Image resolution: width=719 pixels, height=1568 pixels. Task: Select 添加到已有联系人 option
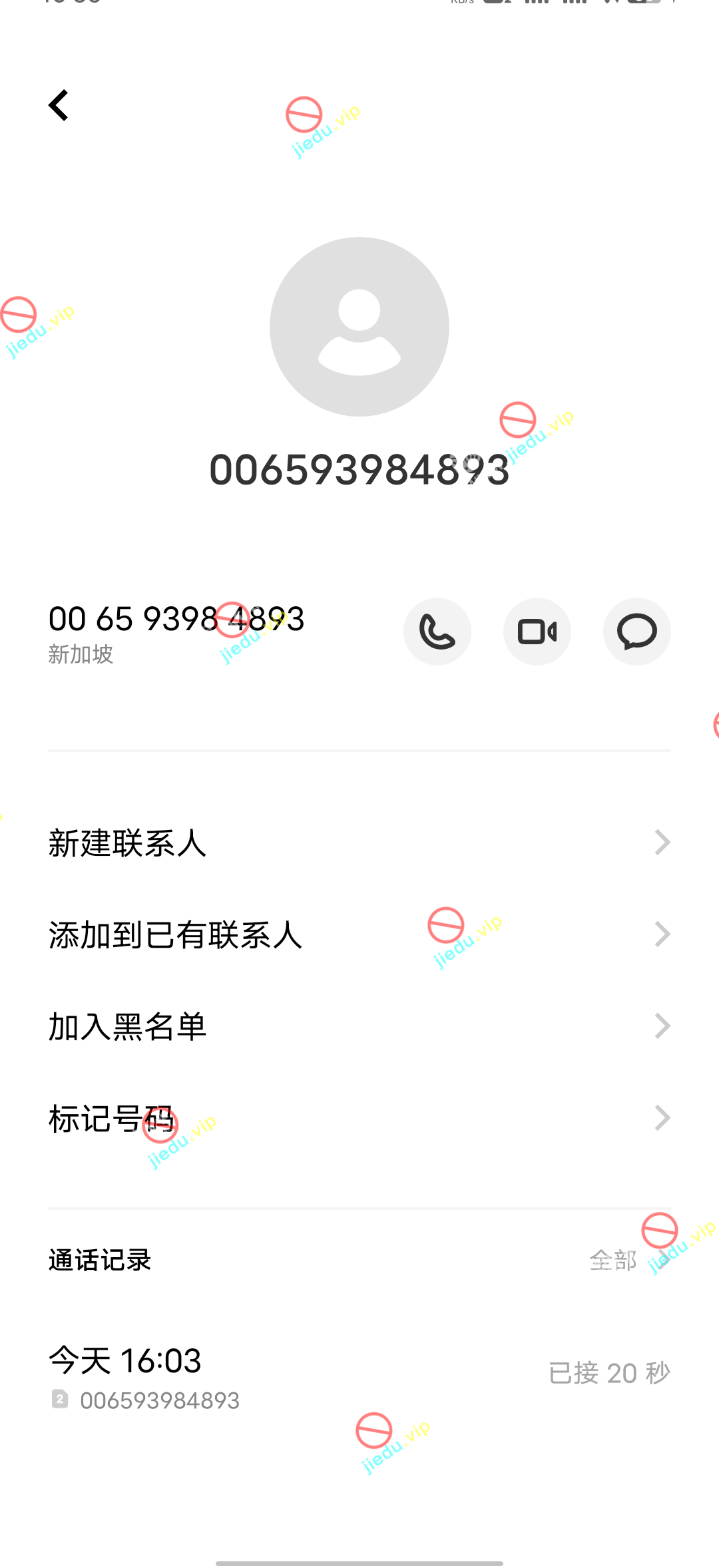(359, 935)
